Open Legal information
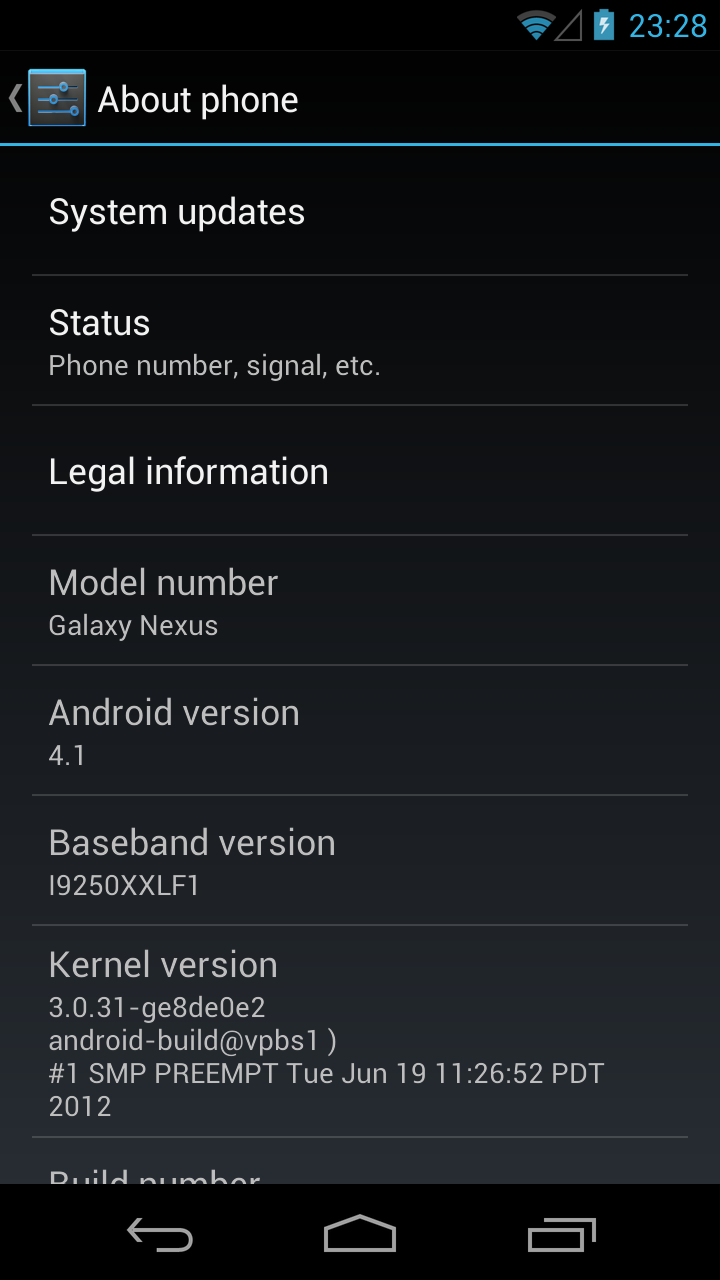The height and width of the screenshot is (1280, 720). 360,472
